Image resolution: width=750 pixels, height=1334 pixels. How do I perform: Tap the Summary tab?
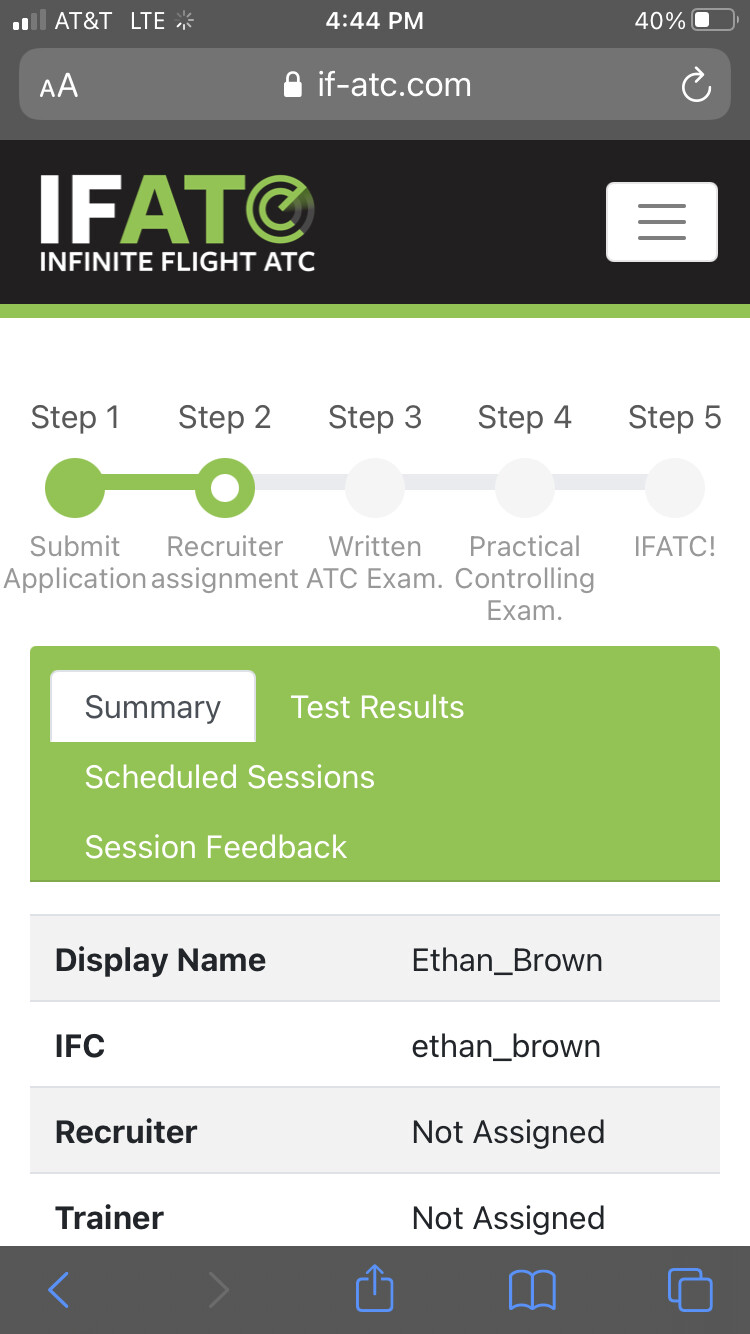click(153, 707)
